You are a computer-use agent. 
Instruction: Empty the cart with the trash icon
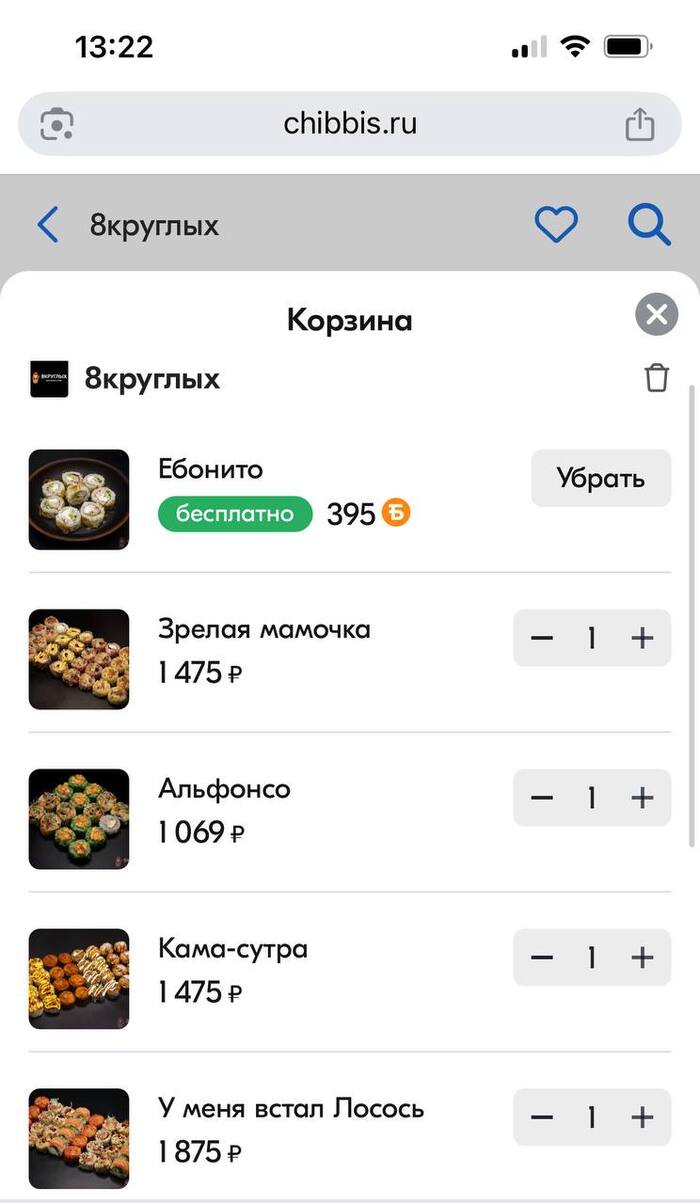(x=656, y=379)
